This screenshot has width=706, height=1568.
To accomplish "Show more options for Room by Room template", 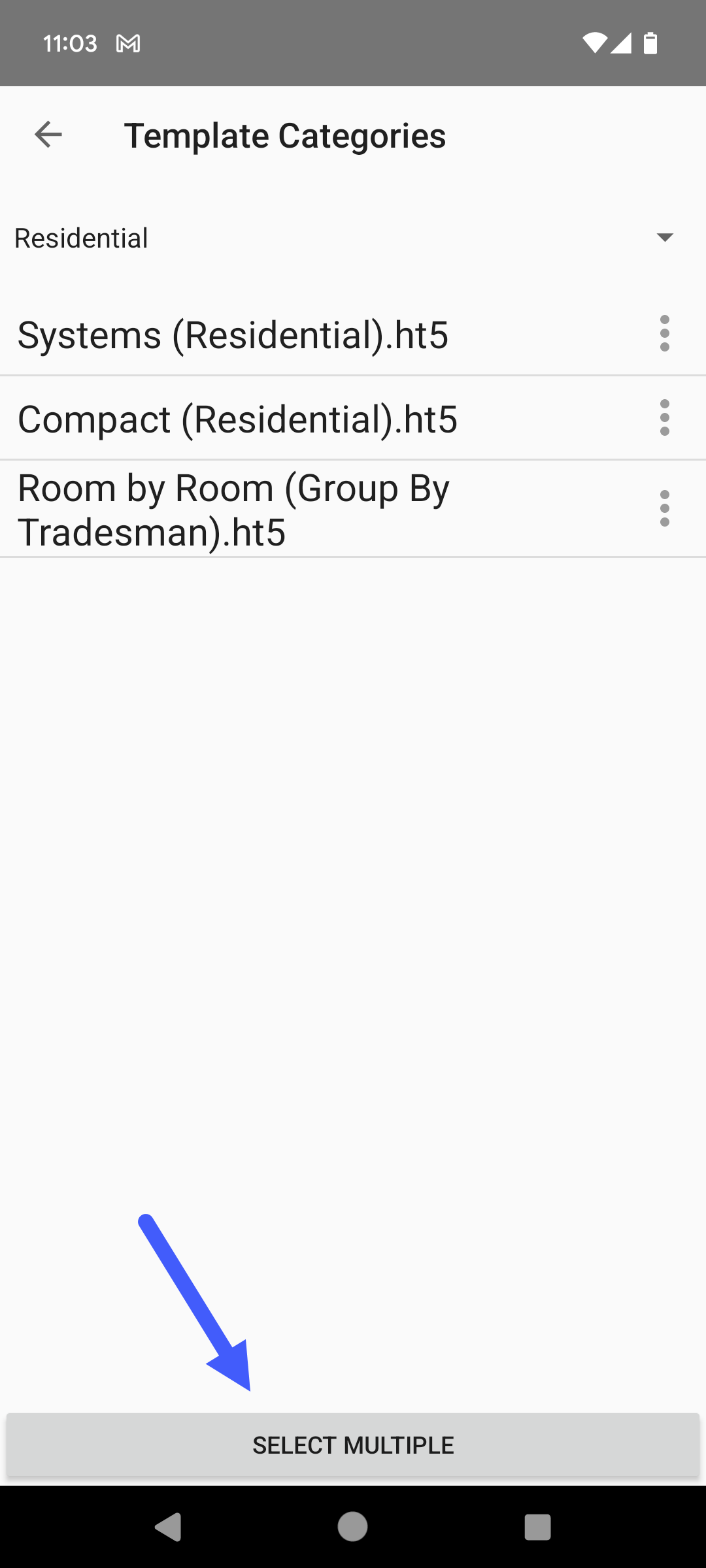I will 665,508.
